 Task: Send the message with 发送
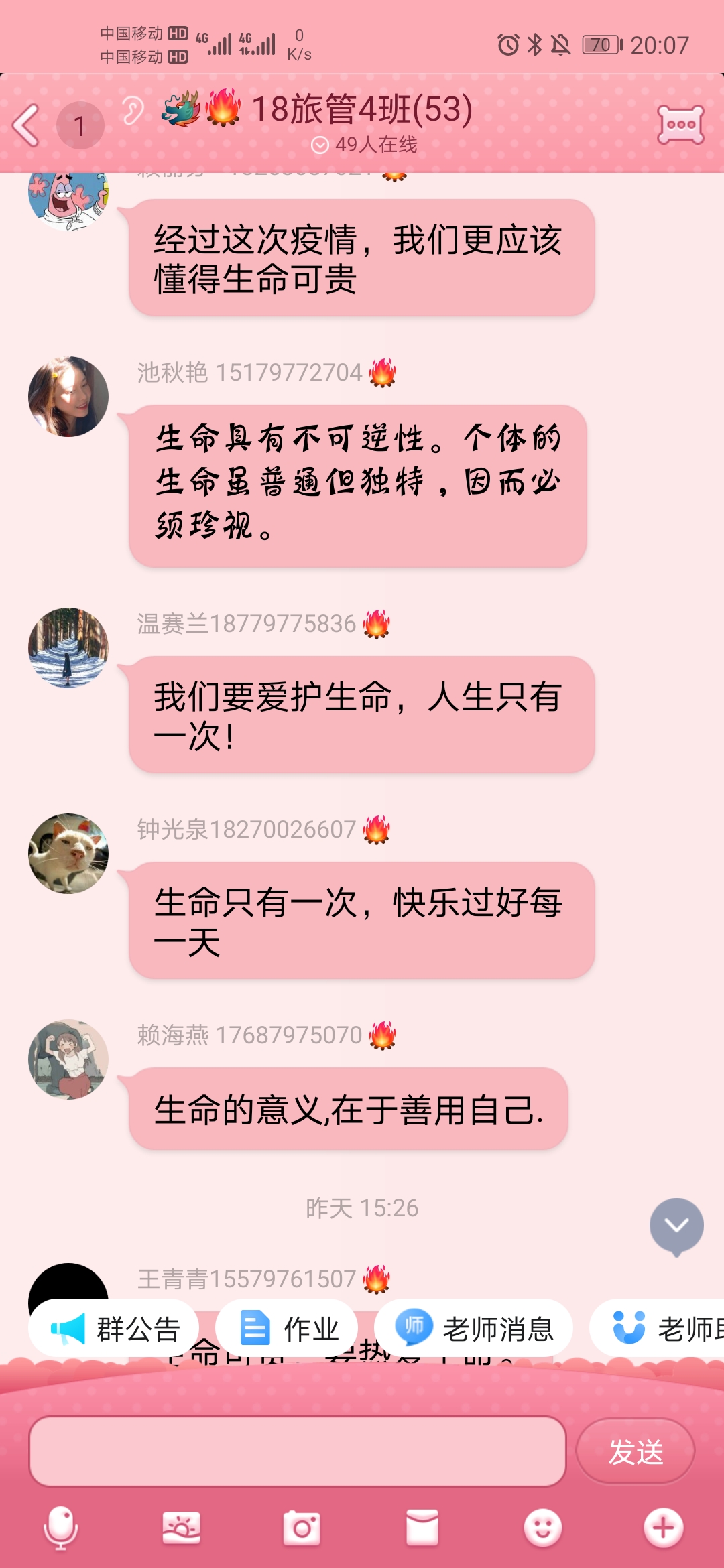635,1451
